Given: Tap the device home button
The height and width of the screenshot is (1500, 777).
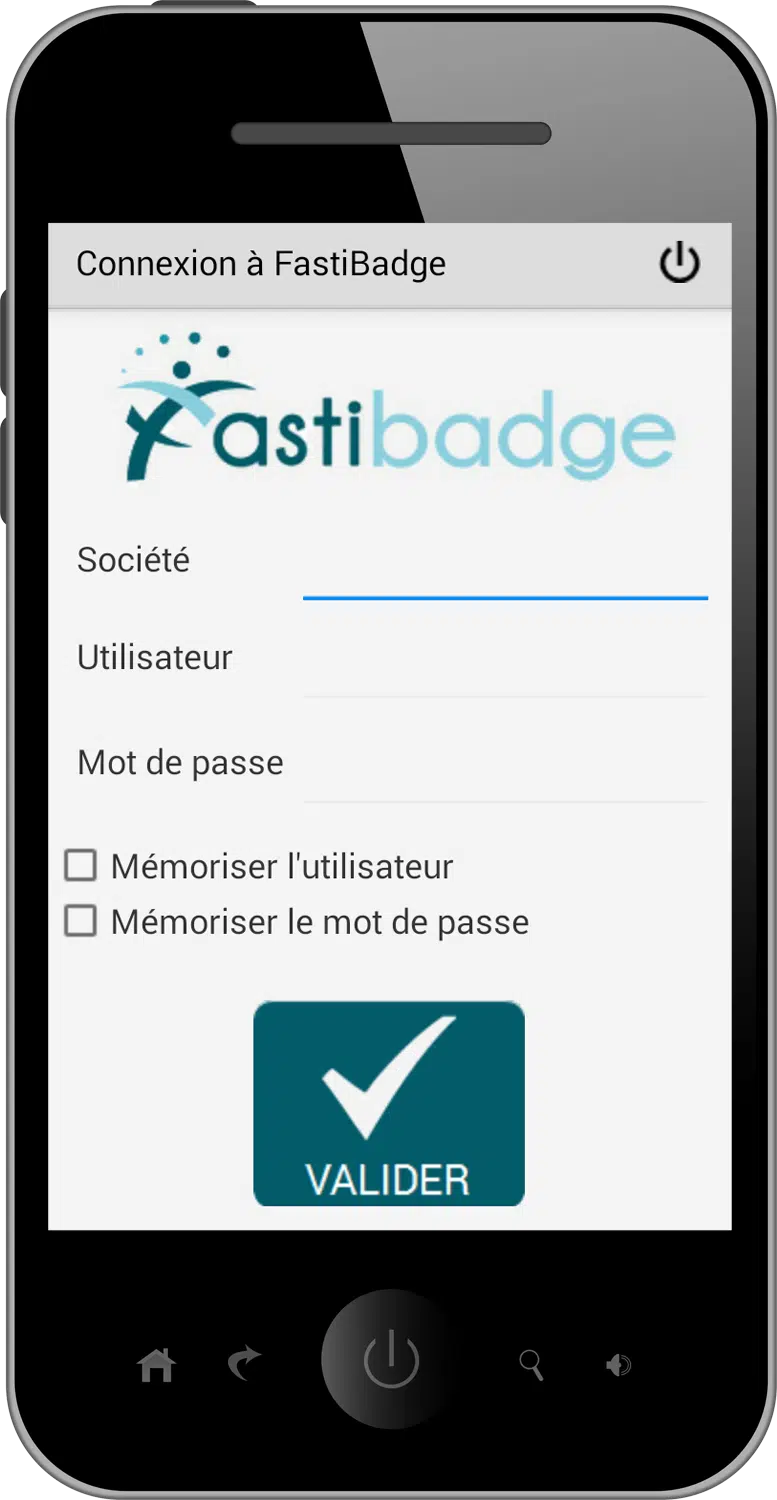Looking at the screenshot, I should [x=157, y=1365].
